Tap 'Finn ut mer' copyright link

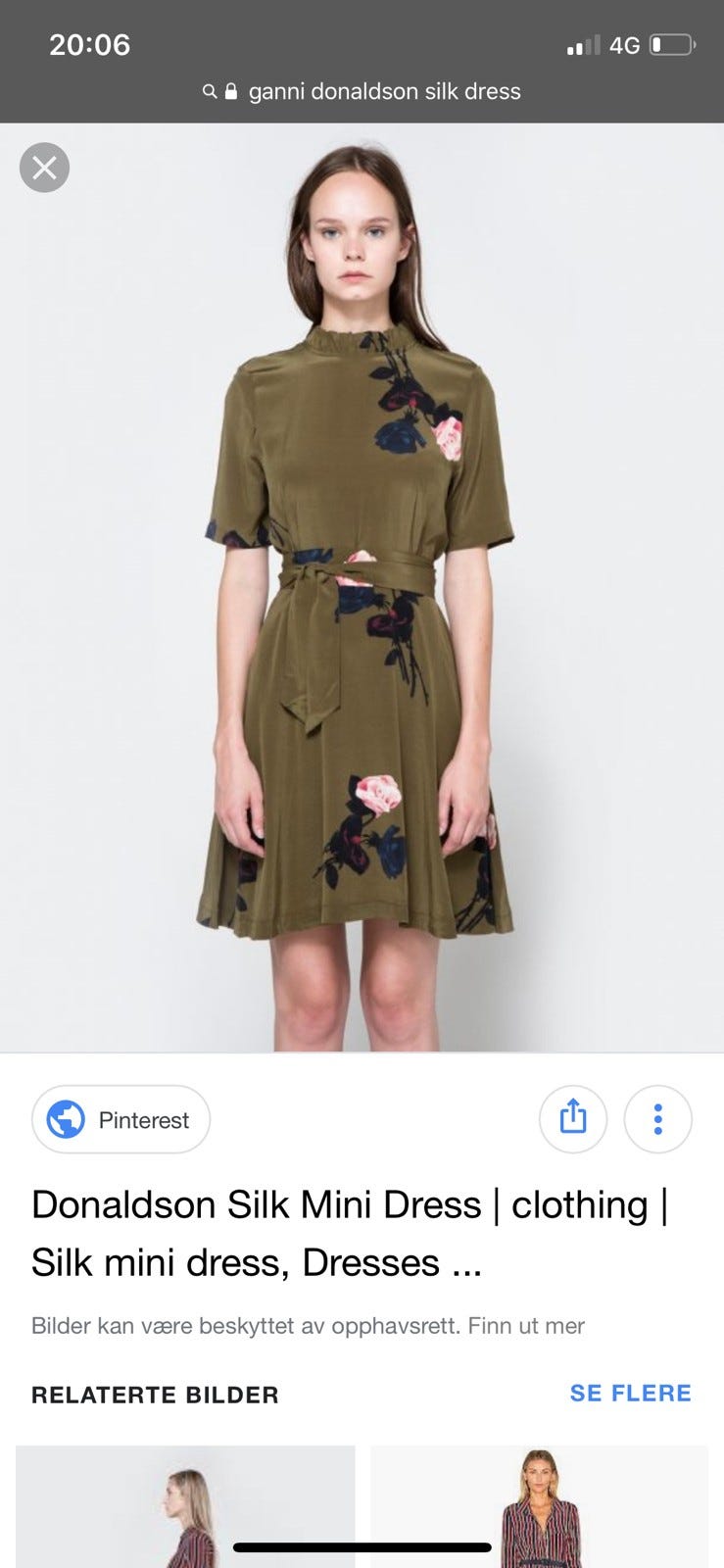526,1326
